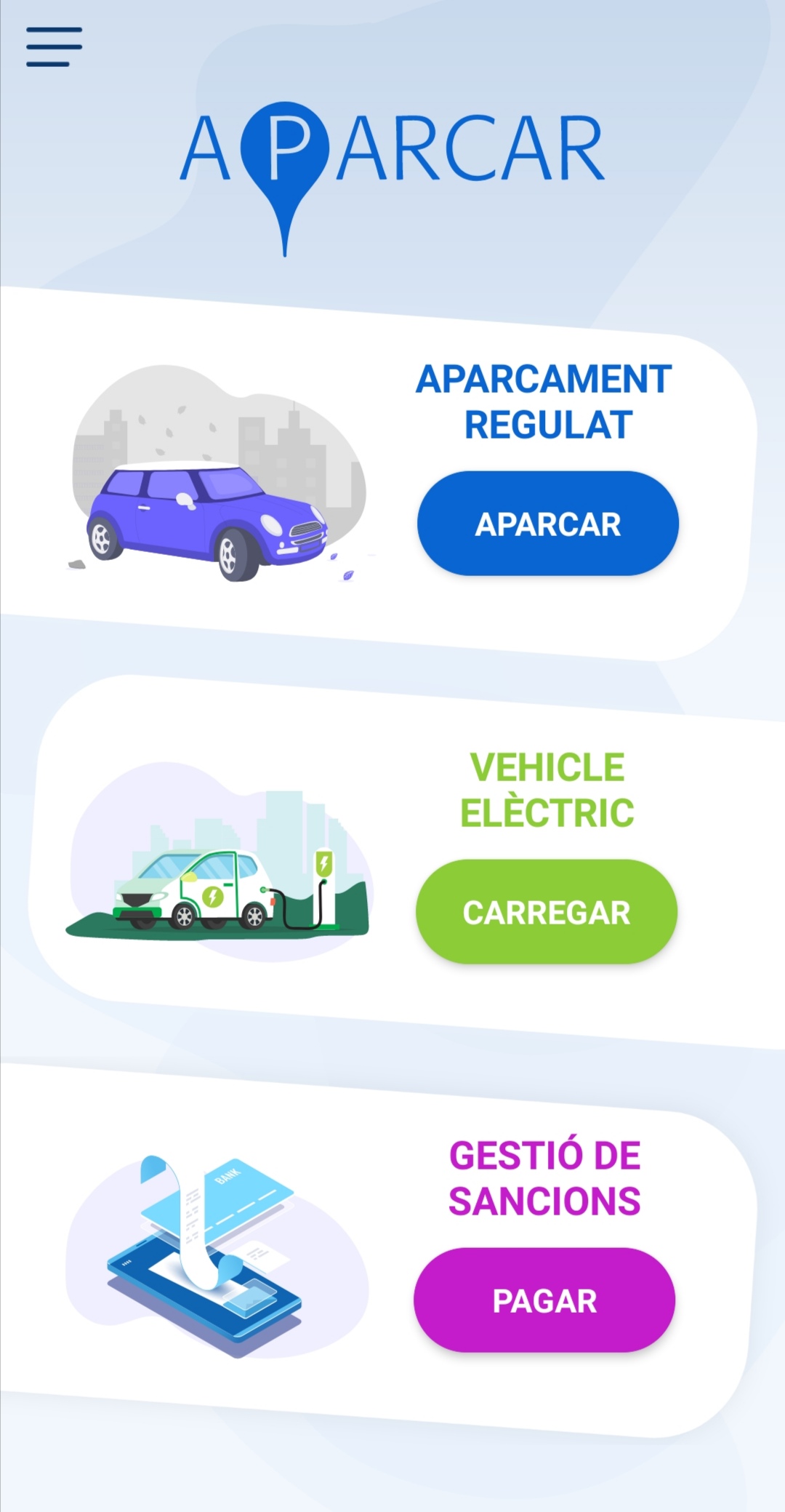
Task: Tap the blue APARCAR button
Action: pyautogui.click(x=547, y=524)
